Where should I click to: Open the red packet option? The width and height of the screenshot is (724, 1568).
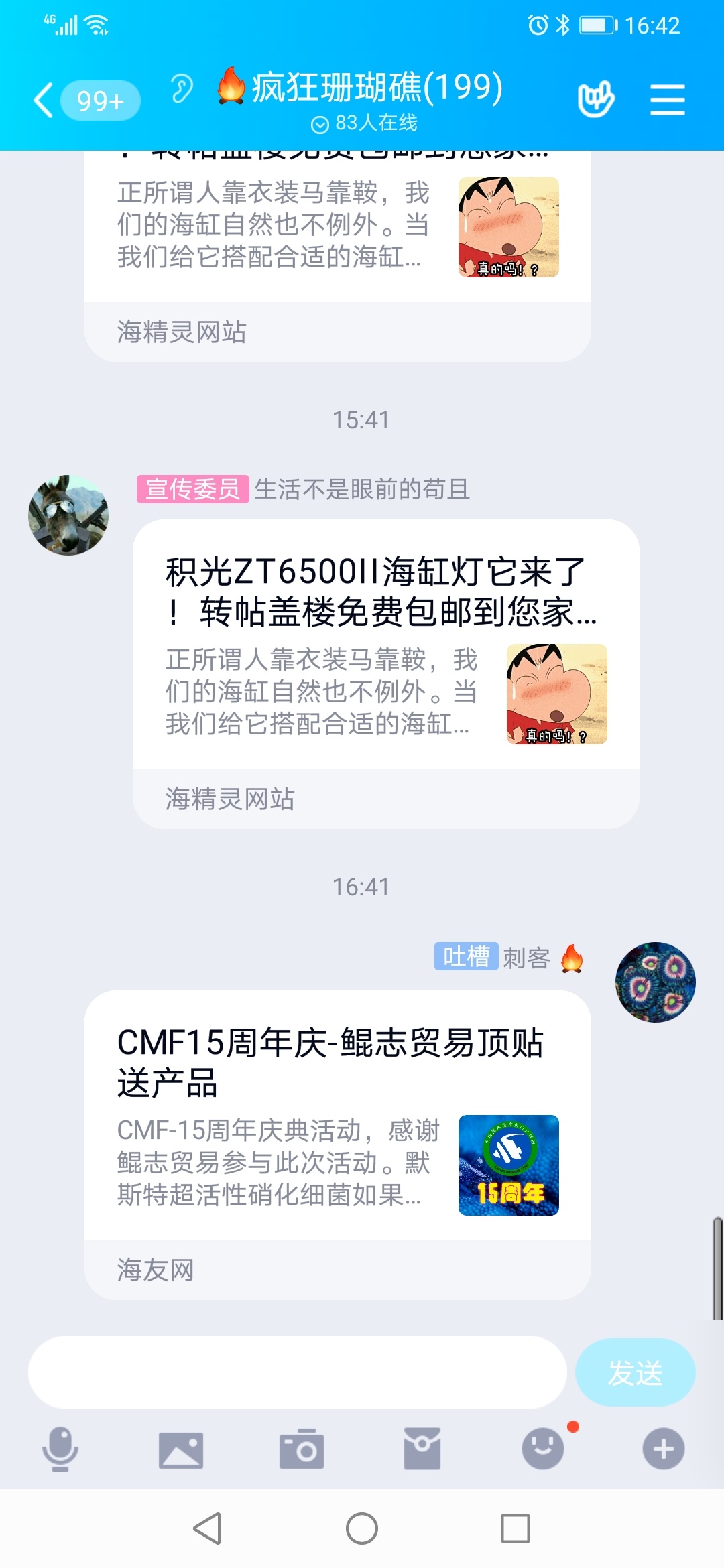coord(422,1449)
